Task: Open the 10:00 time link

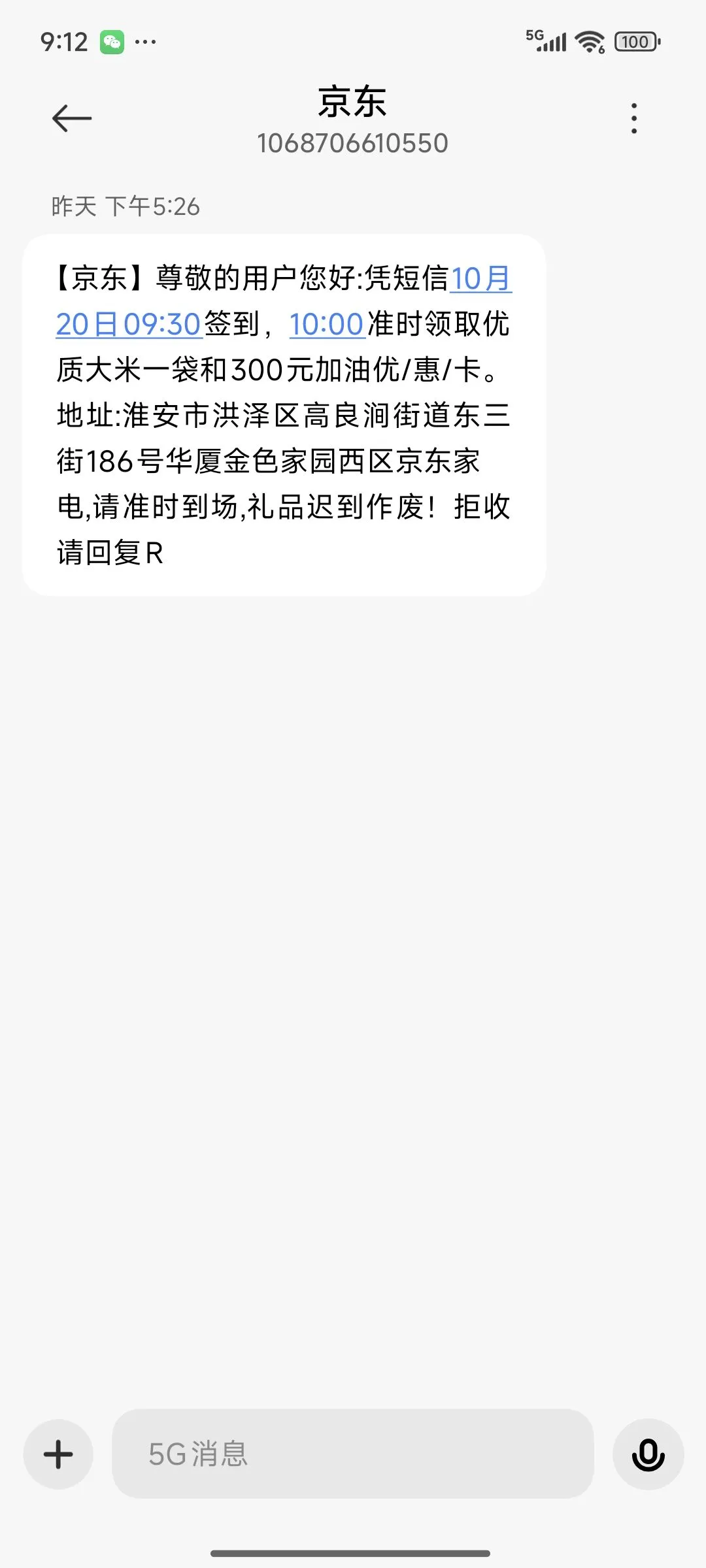Action: point(326,324)
